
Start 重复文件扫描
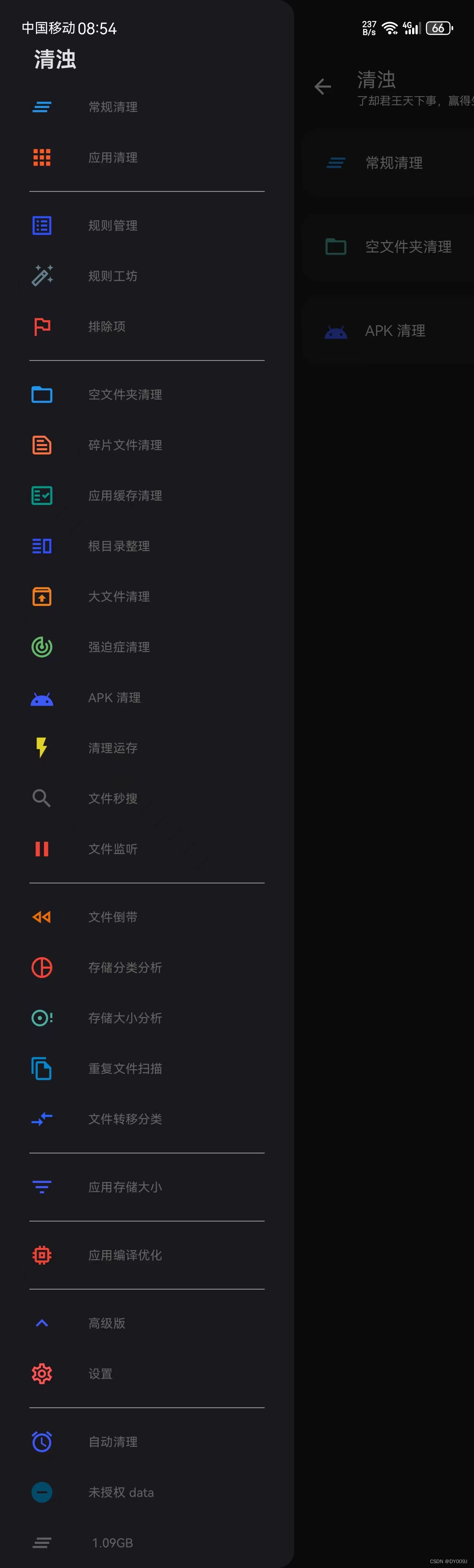pyautogui.click(x=125, y=1069)
